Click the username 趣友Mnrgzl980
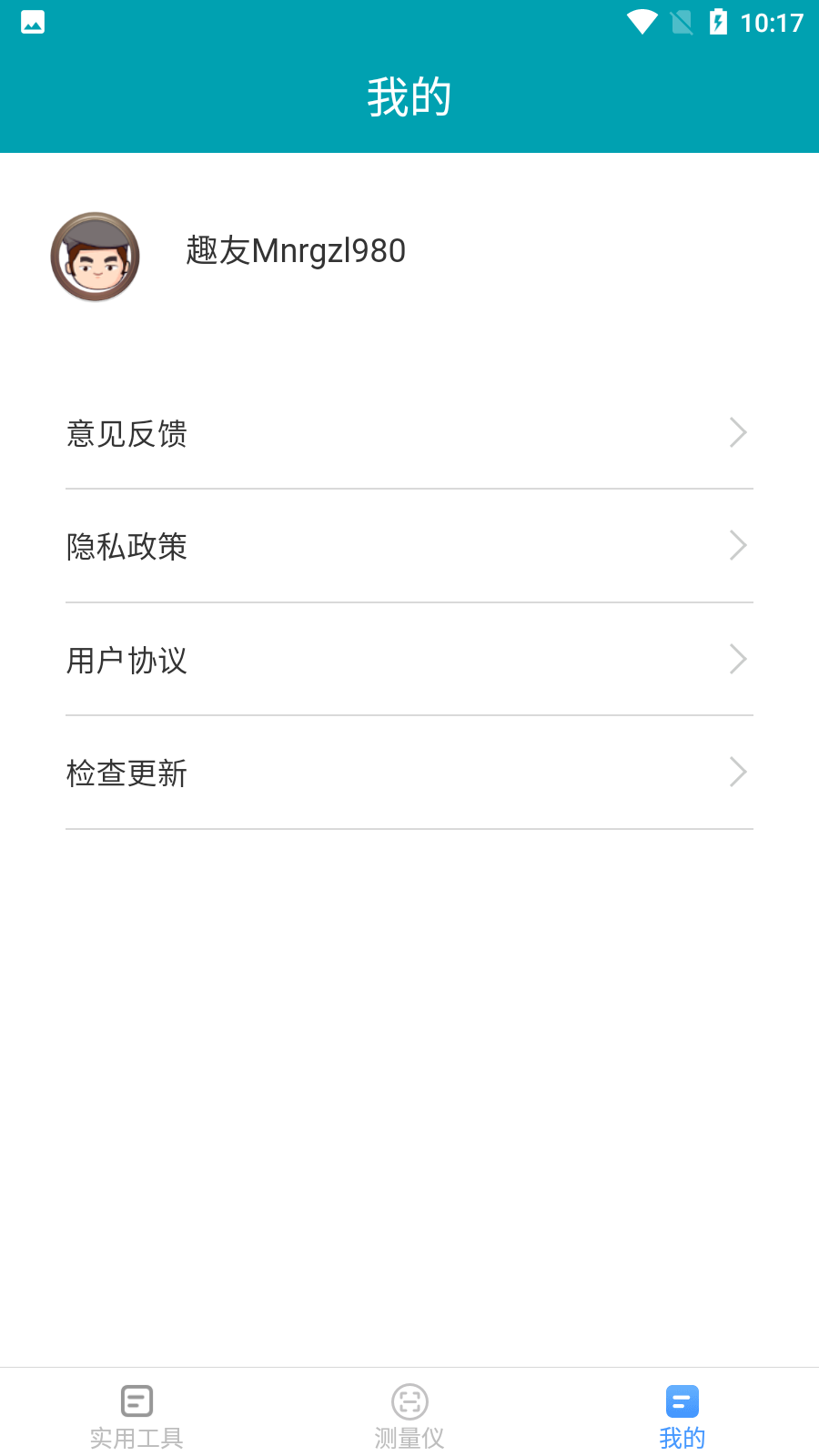 pos(297,250)
